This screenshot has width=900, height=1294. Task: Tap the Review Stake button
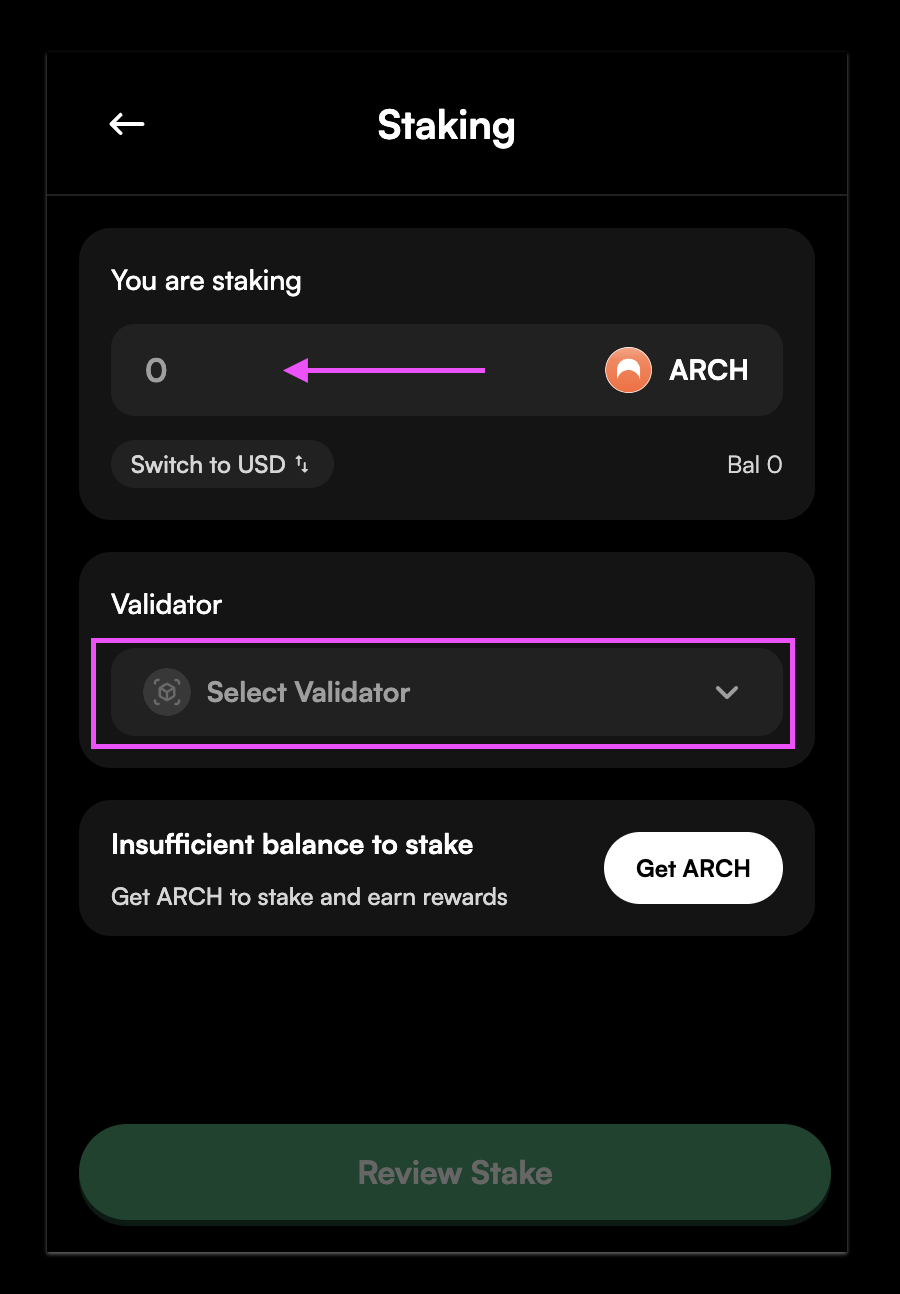(x=455, y=1172)
